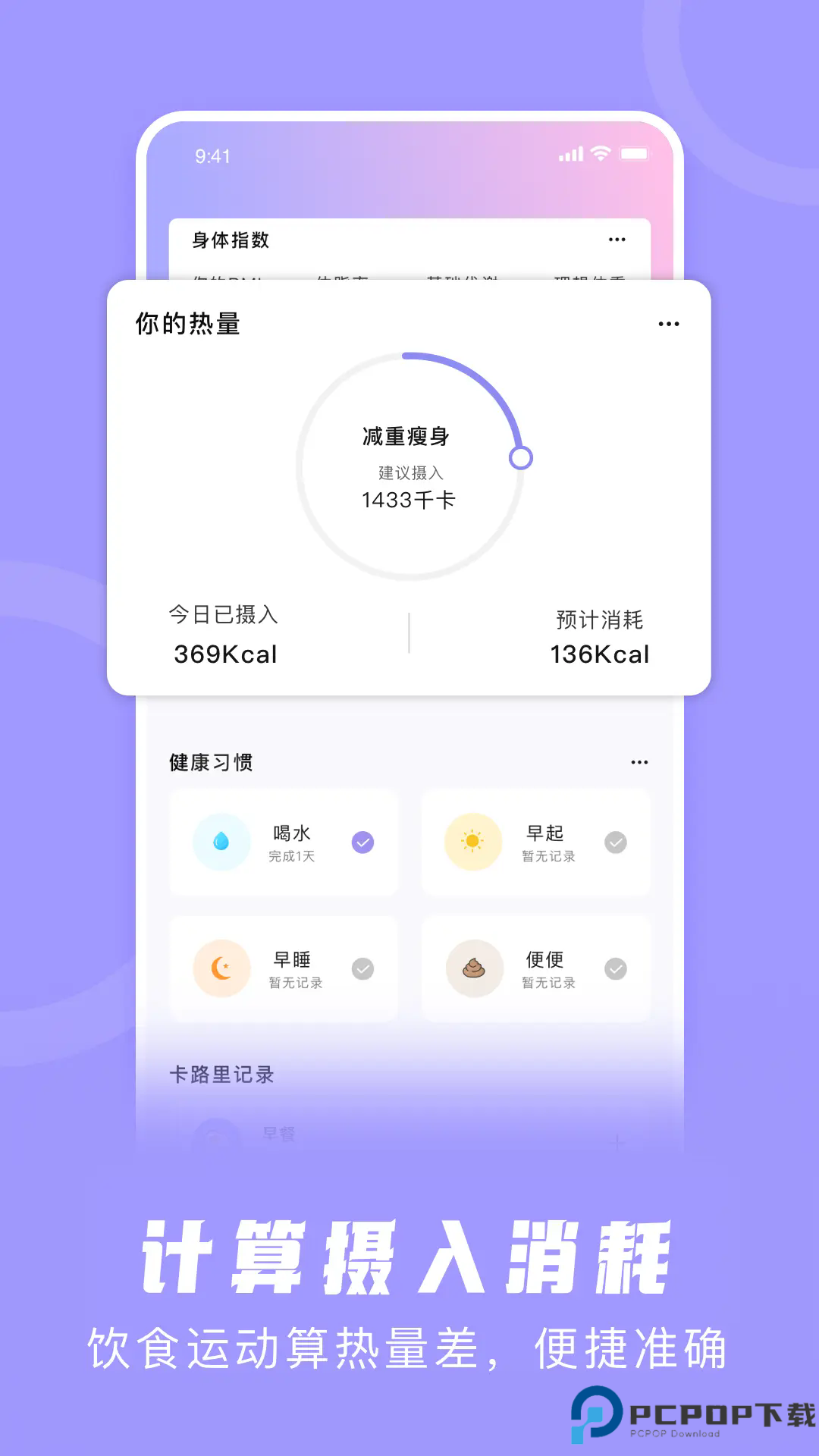
Task: Open the 你的热量 card options menu
Action: point(670,324)
